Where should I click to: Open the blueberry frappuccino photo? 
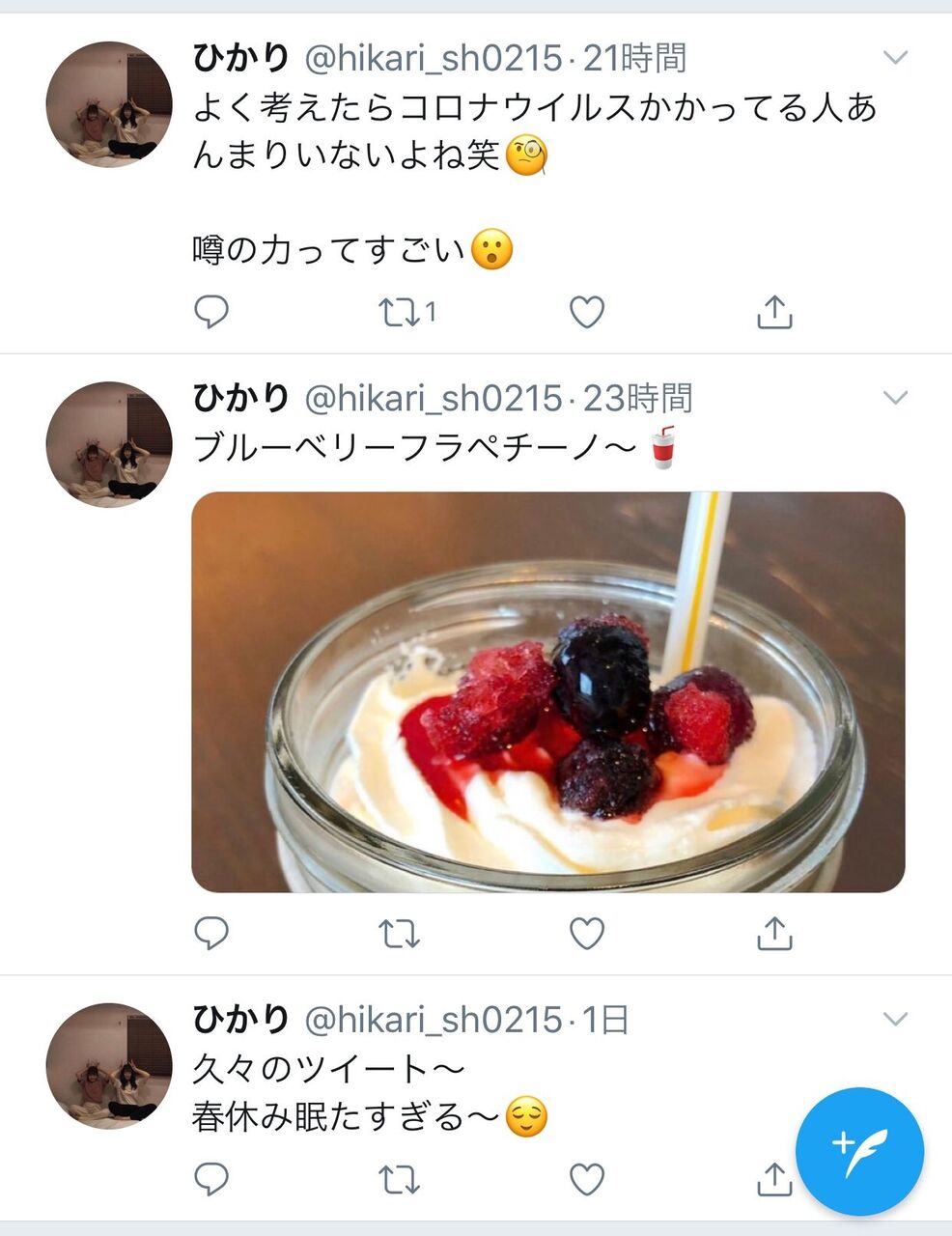tap(547, 691)
